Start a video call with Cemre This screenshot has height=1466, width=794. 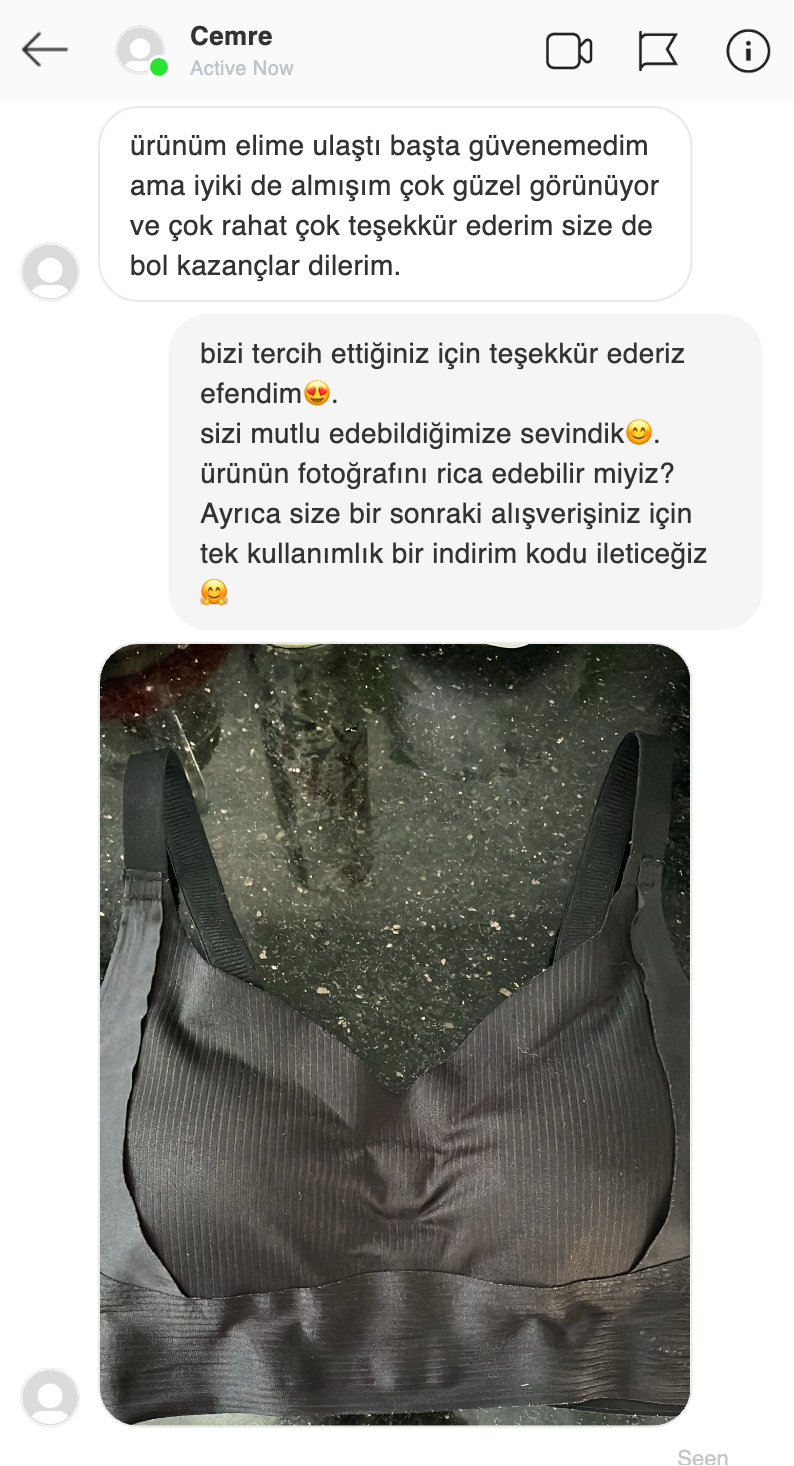568,51
